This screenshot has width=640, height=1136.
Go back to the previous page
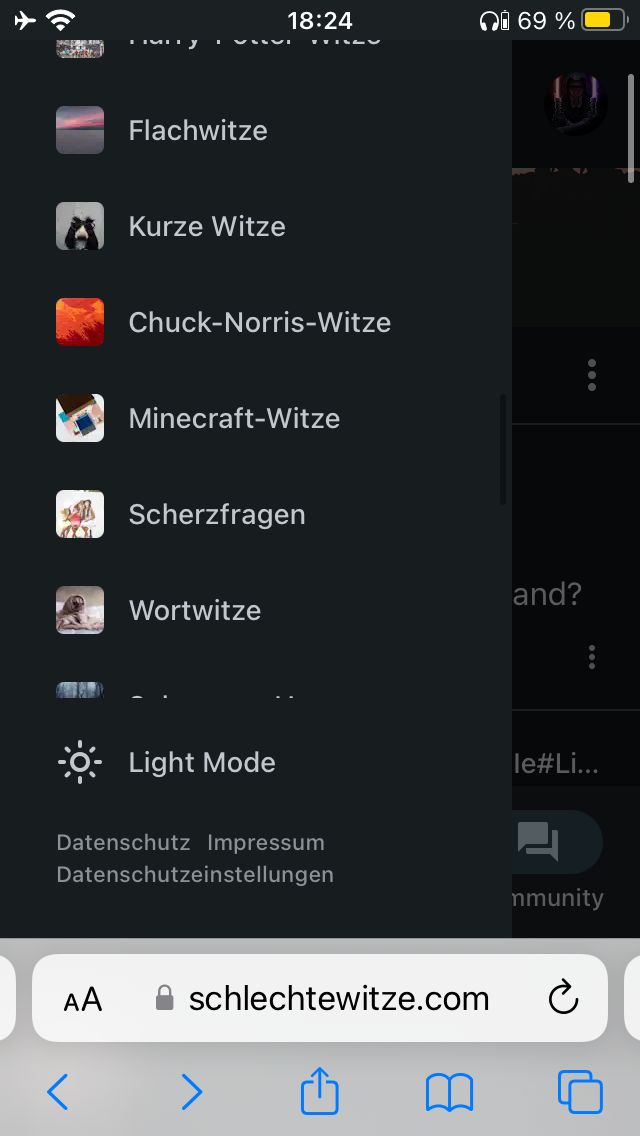coord(58,1092)
